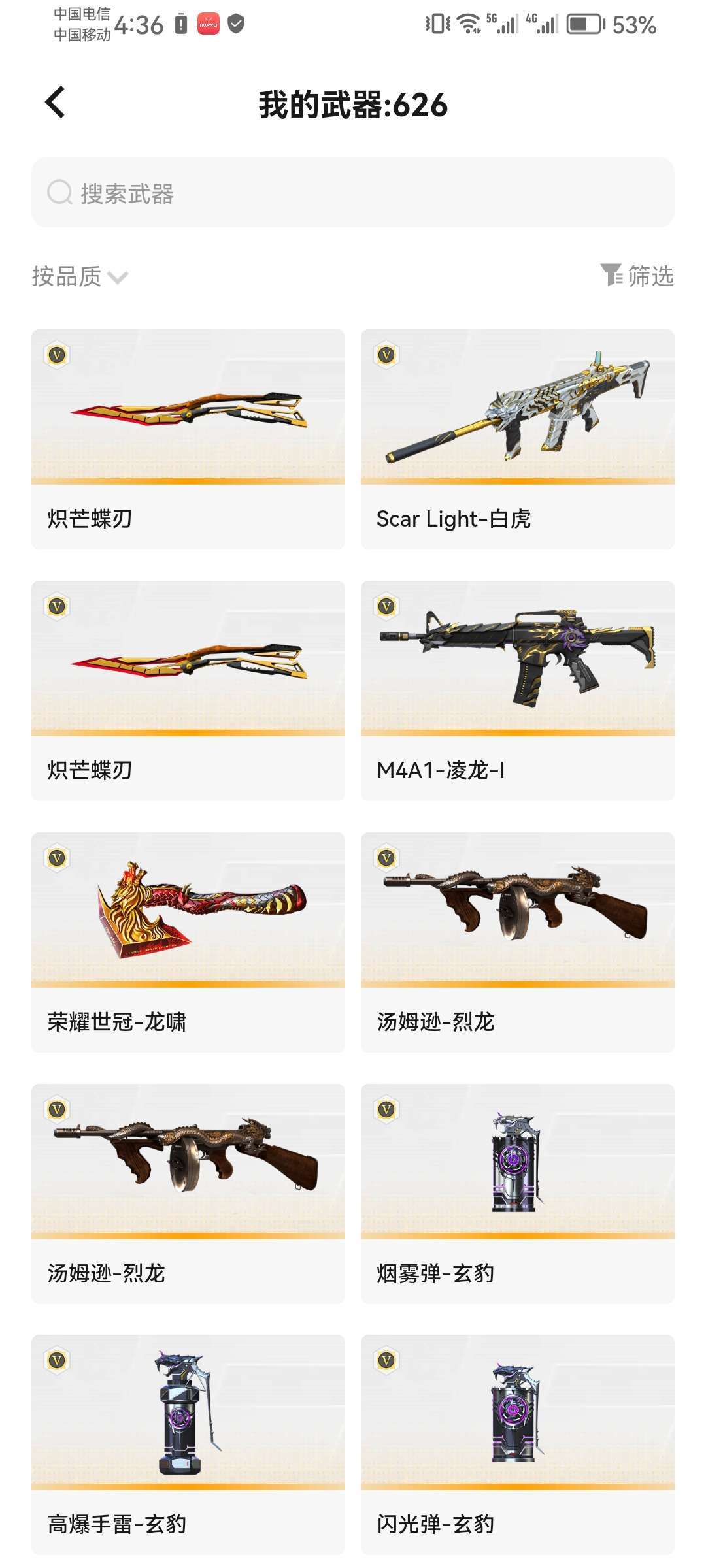This screenshot has height=1568, width=706.
Task: Click the V badge on M4A1-凌龙-I card
Action: point(387,610)
